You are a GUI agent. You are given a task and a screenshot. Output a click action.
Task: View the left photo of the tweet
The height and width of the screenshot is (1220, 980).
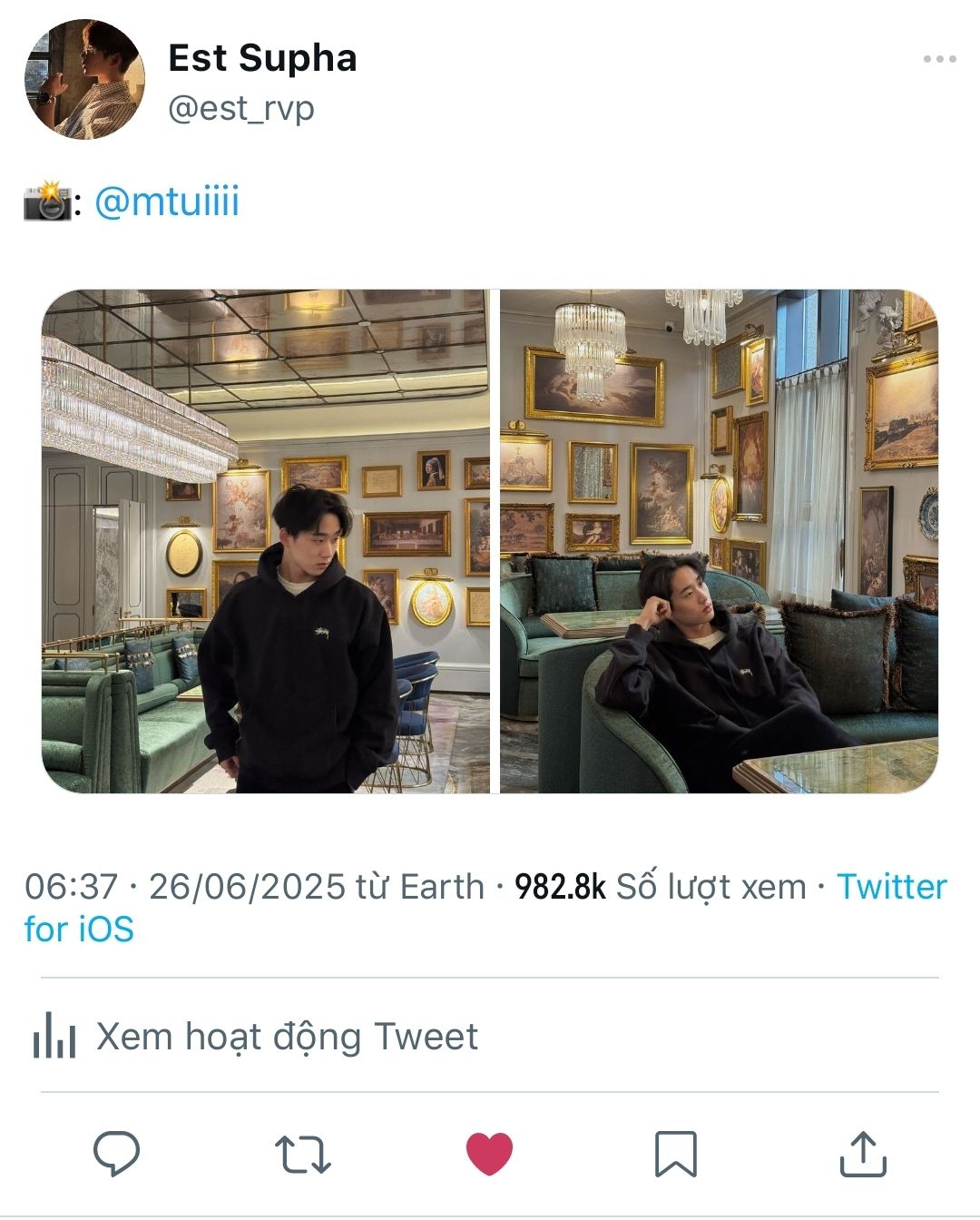click(265, 541)
